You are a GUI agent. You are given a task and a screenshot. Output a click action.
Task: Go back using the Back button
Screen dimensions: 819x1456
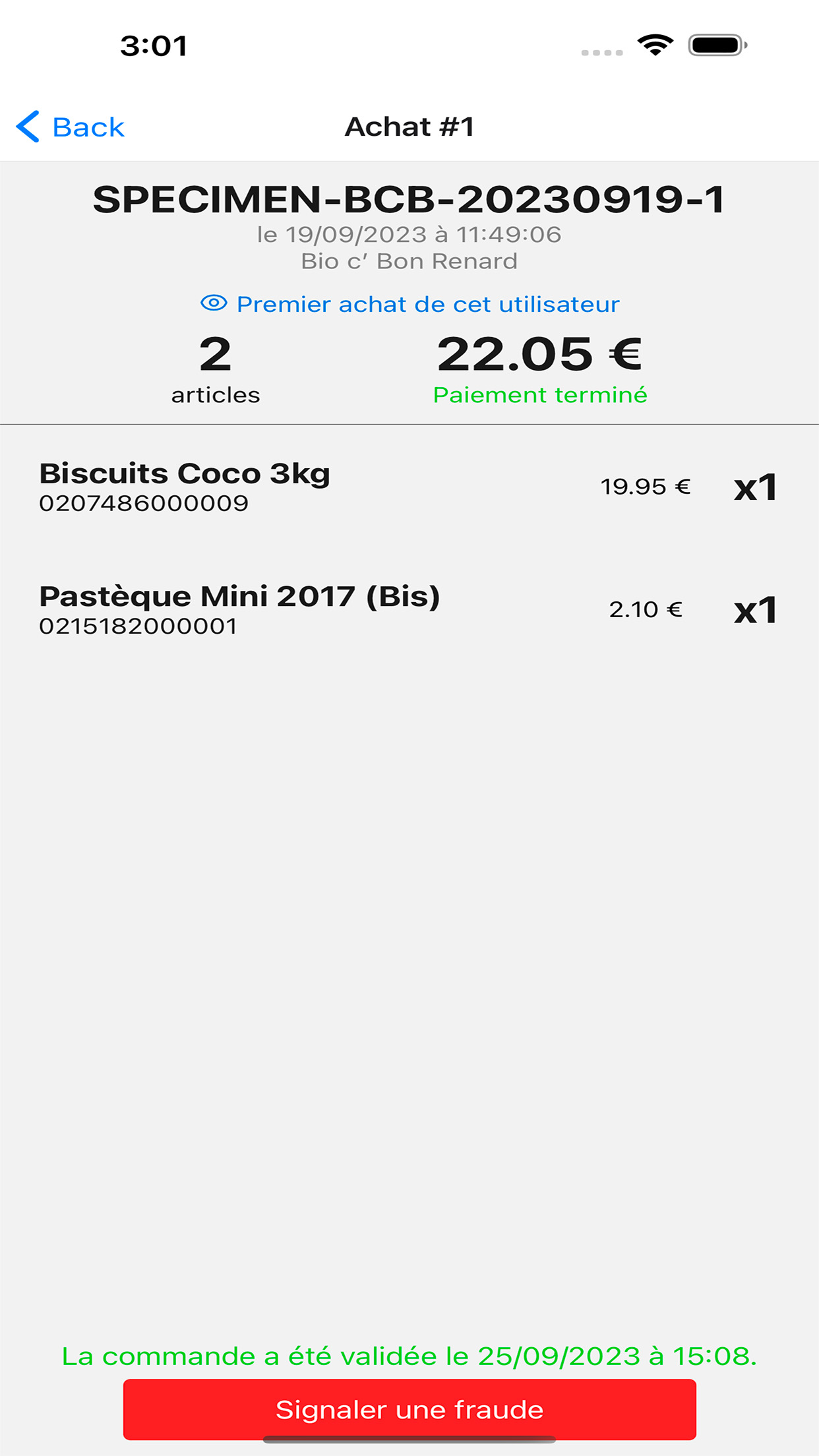(71, 127)
